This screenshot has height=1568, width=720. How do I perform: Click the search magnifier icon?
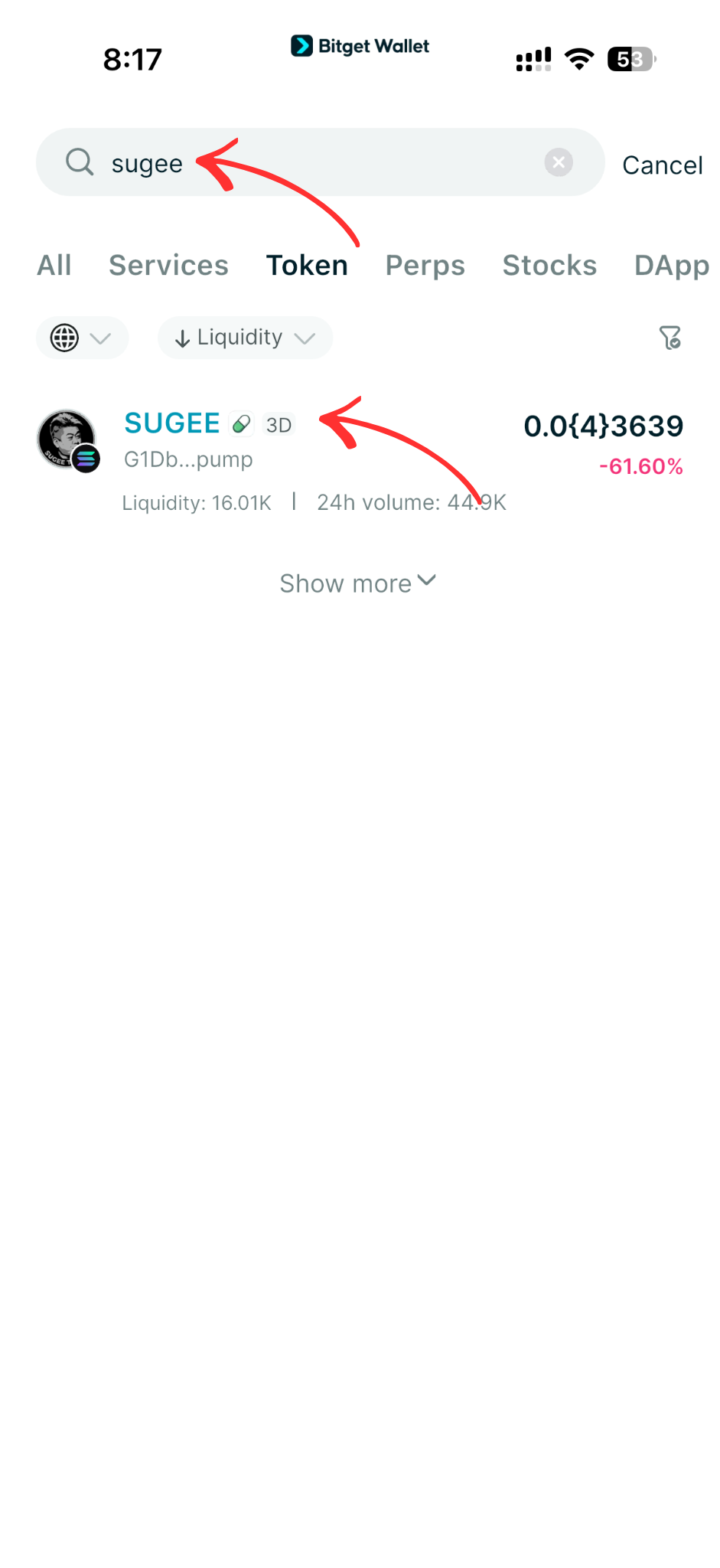tap(80, 162)
